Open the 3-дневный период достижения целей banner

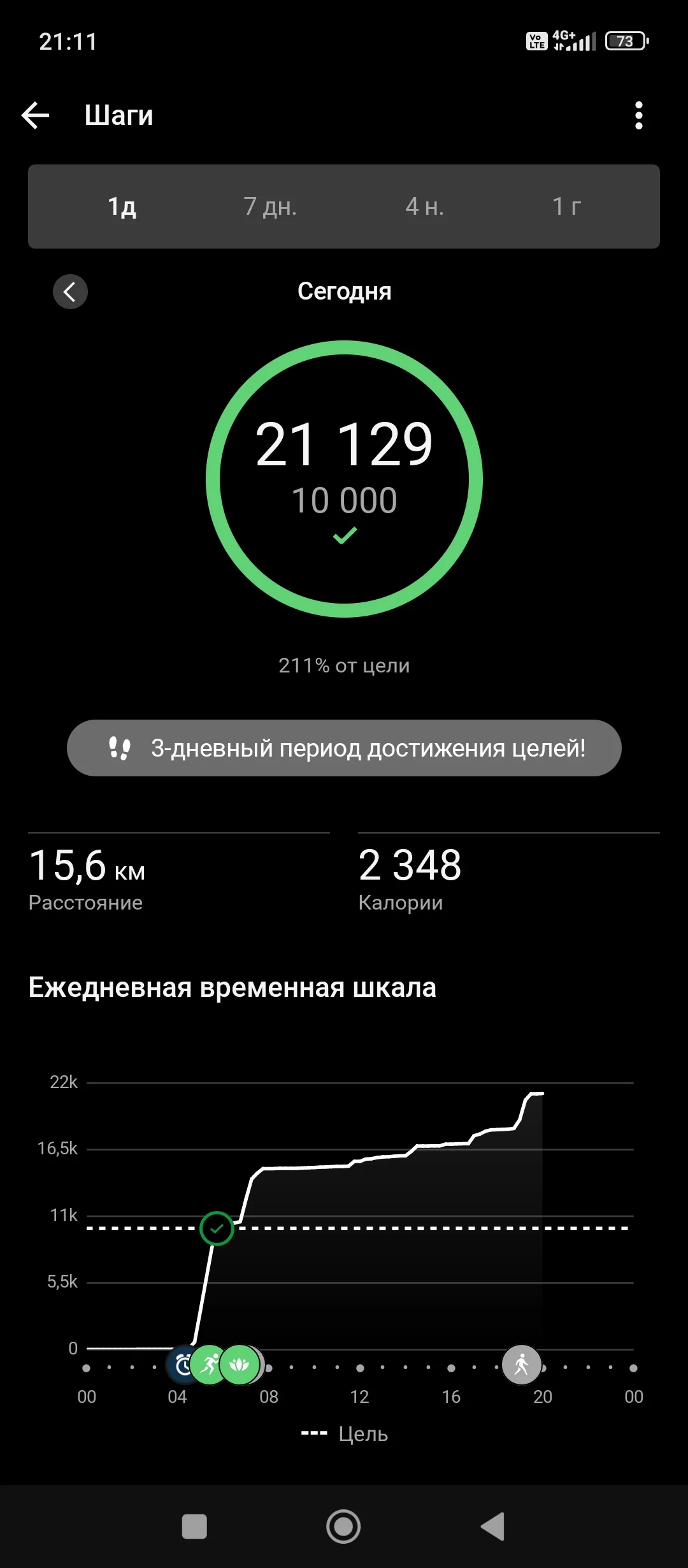344,748
